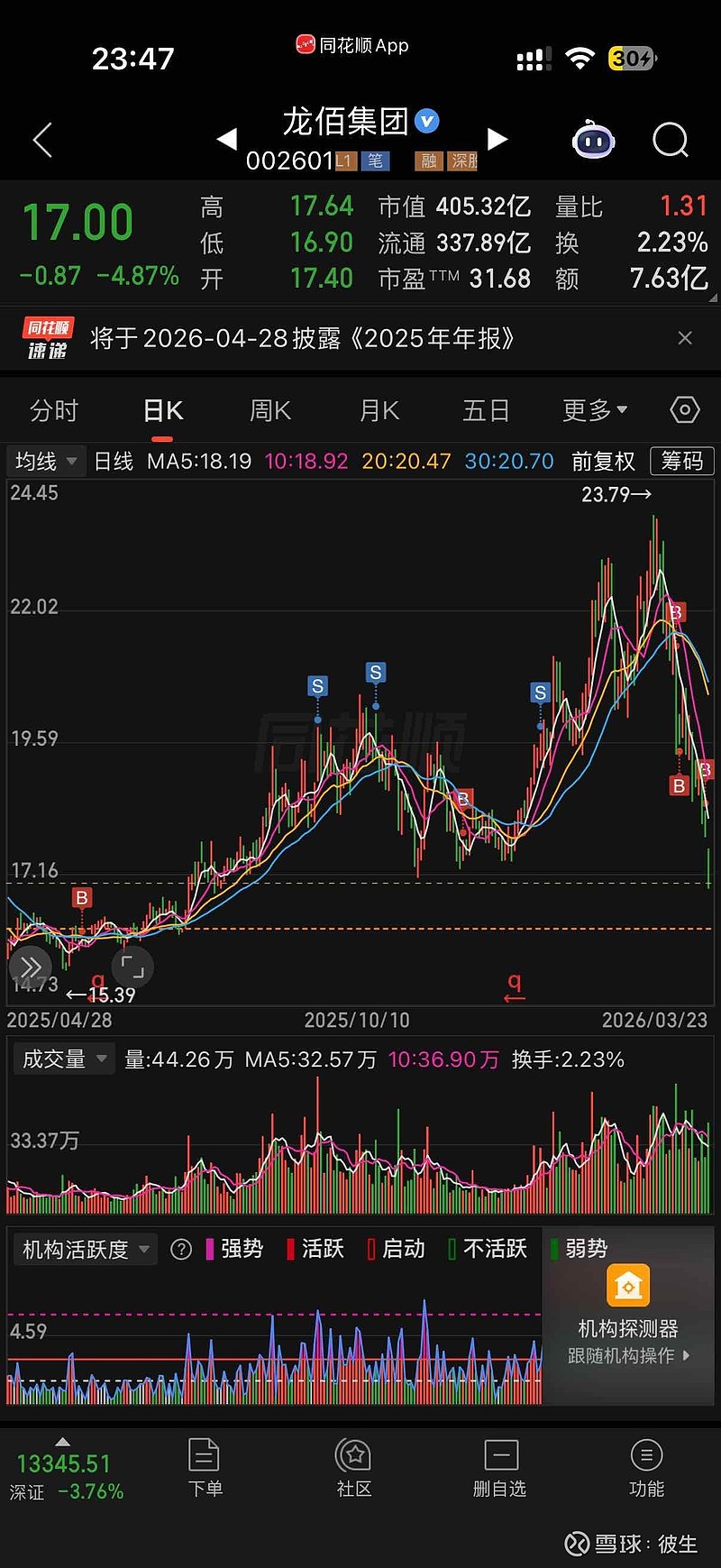Tap right arrow to view next stock
Viewport: 721px width, 1568px height.
pyautogui.click(x=497, y=140)
